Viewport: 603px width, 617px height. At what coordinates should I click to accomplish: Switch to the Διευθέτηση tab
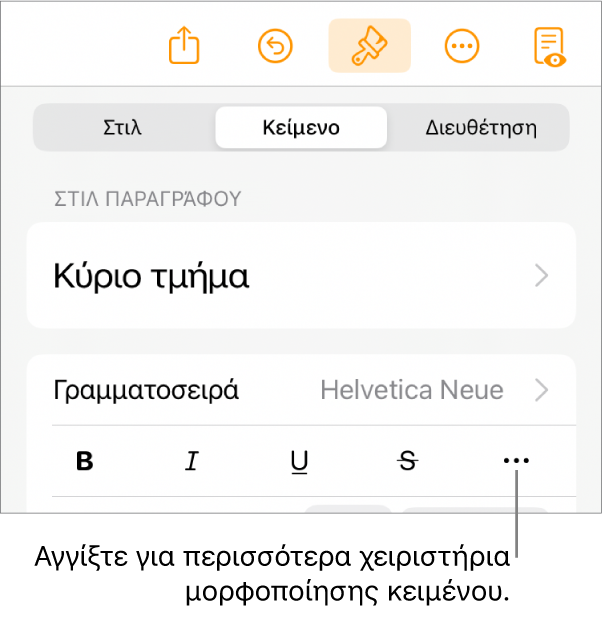[x=481, y=128]
